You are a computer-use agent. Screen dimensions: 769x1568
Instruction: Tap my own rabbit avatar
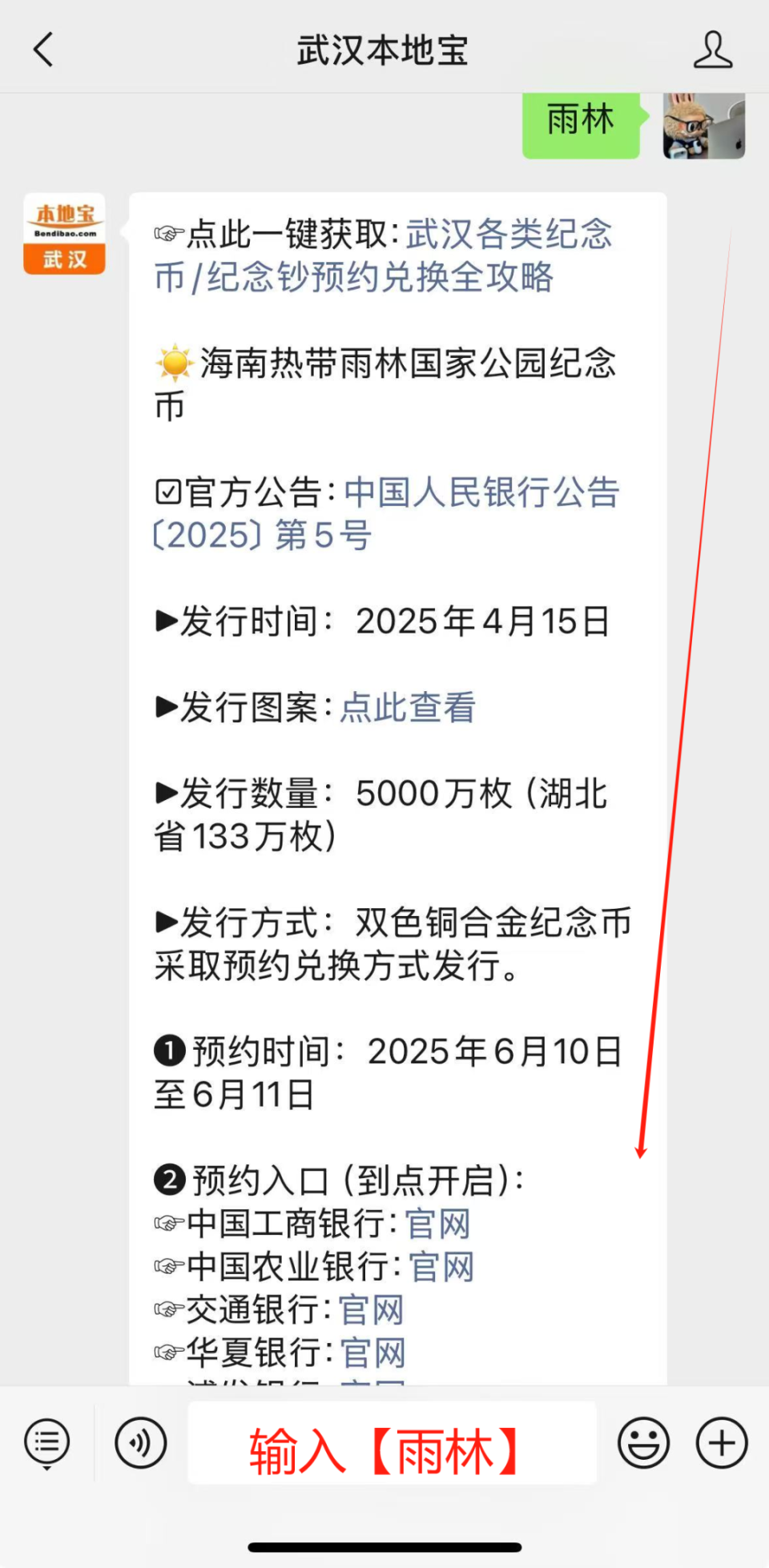point(704,126)
